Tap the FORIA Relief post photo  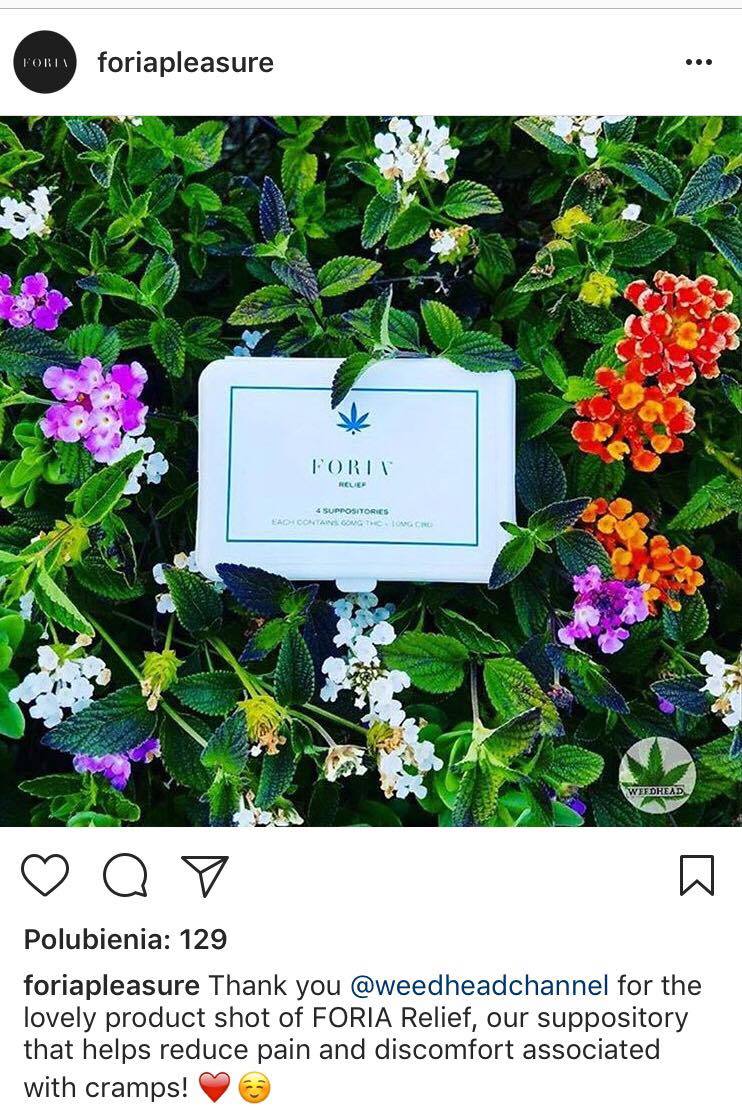click(x=371, y=470)
